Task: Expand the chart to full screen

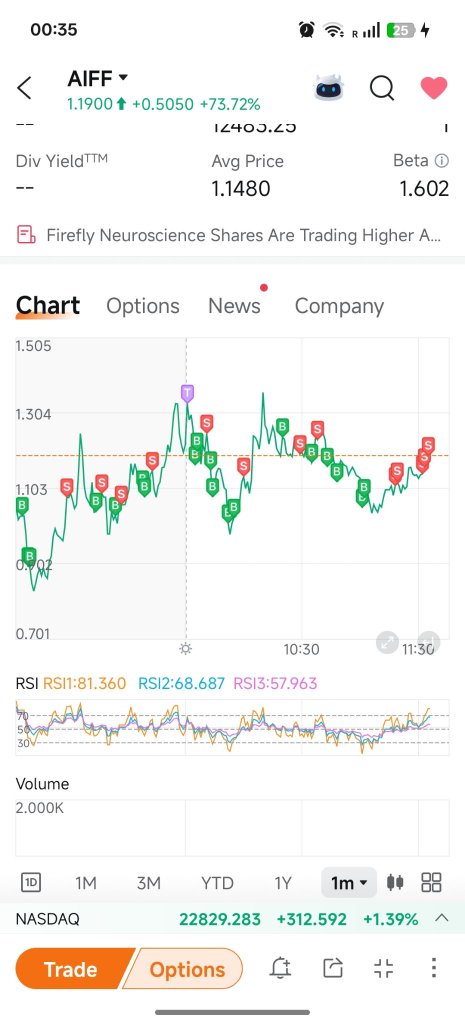Action: pos(387,643)
